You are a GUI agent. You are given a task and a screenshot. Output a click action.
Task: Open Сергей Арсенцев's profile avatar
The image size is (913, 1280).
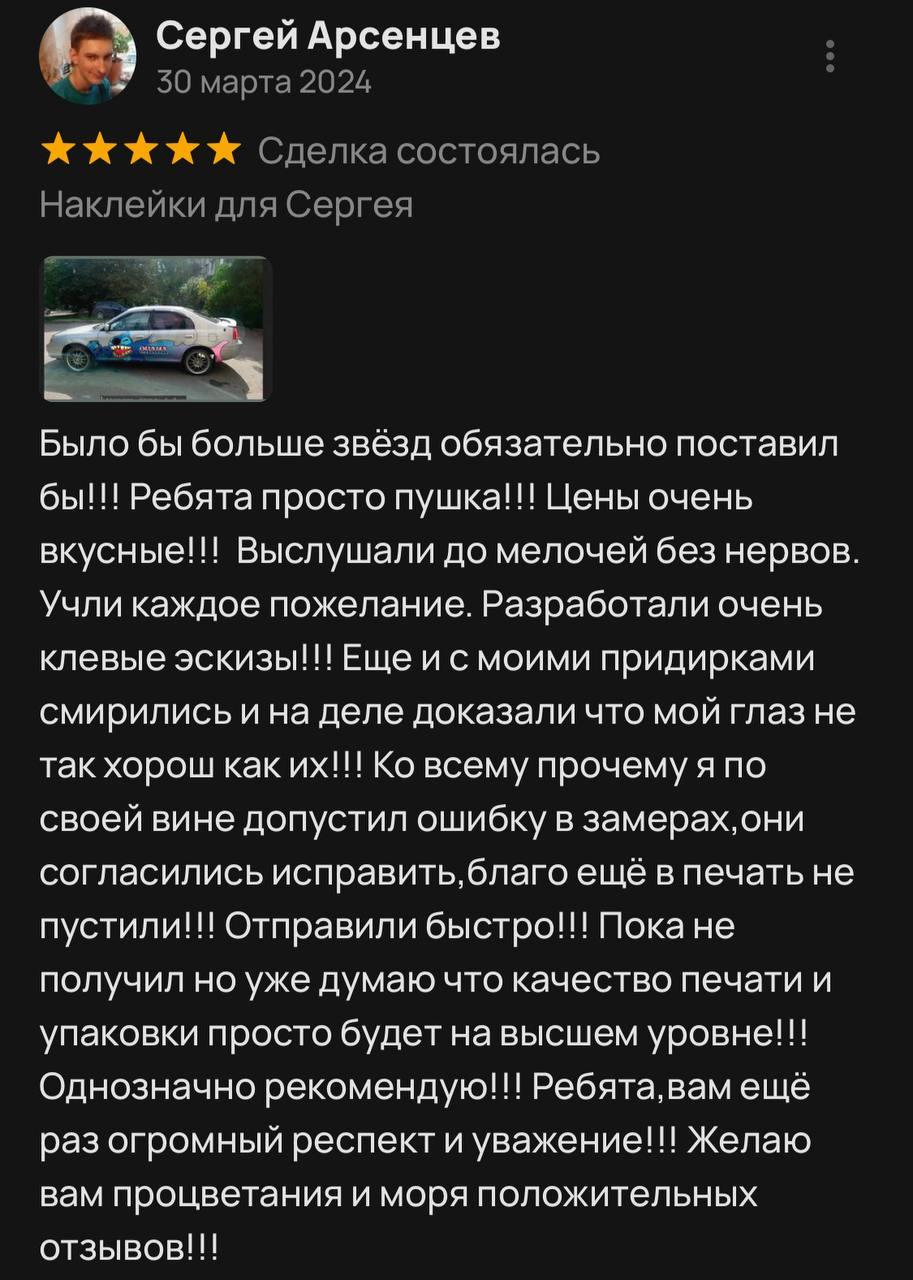pos(86,55)
